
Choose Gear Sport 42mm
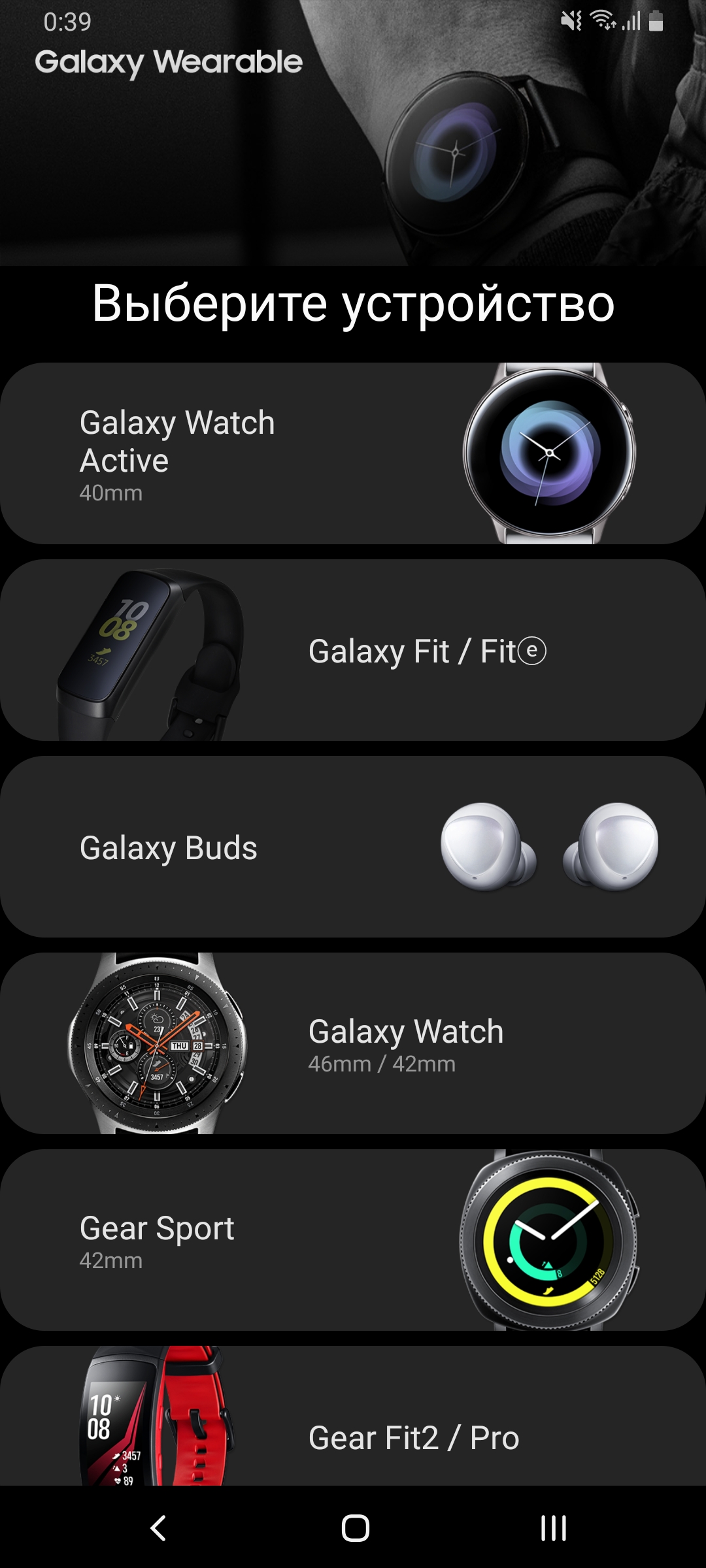353,1240
